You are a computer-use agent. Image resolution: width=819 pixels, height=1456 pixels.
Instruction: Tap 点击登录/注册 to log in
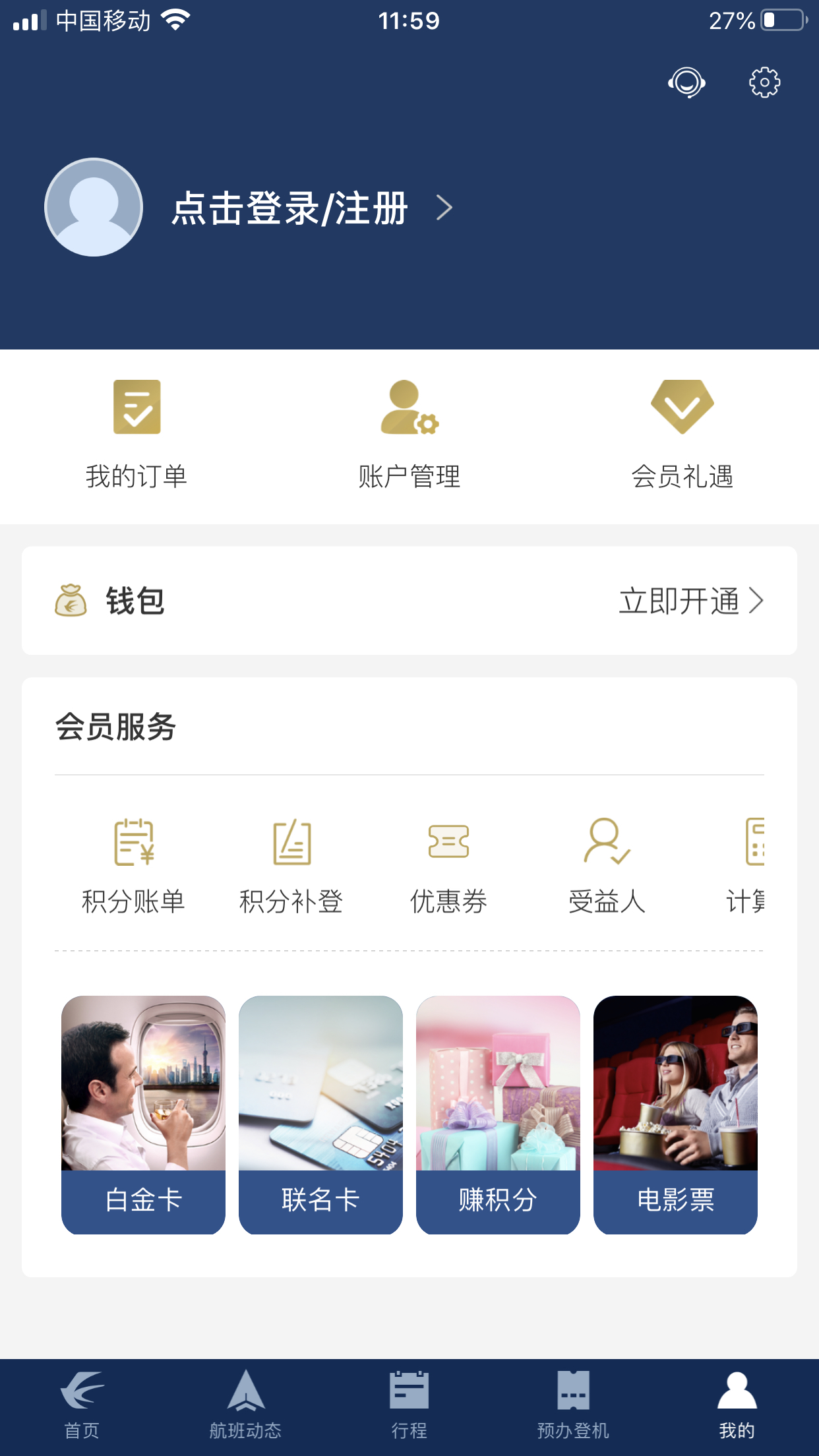coord(290,208)
